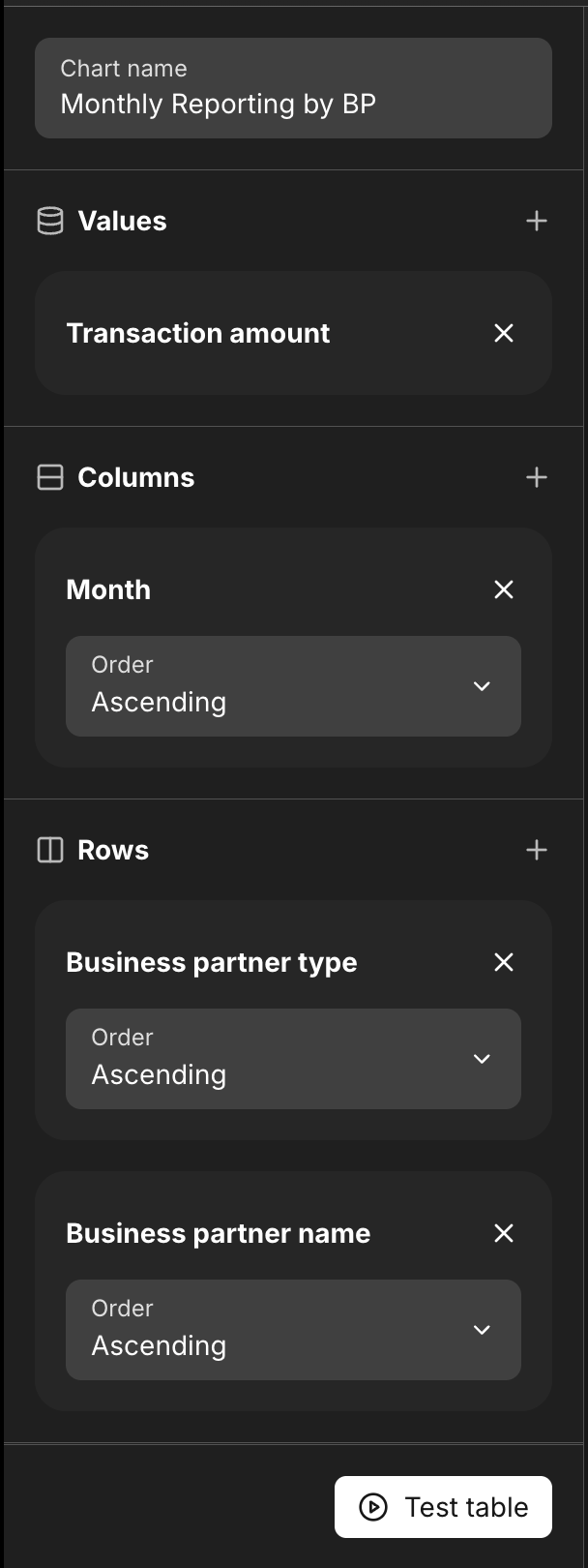Remove the Transaction amount value
The image size is (588, 1568).
click(504, 334)
